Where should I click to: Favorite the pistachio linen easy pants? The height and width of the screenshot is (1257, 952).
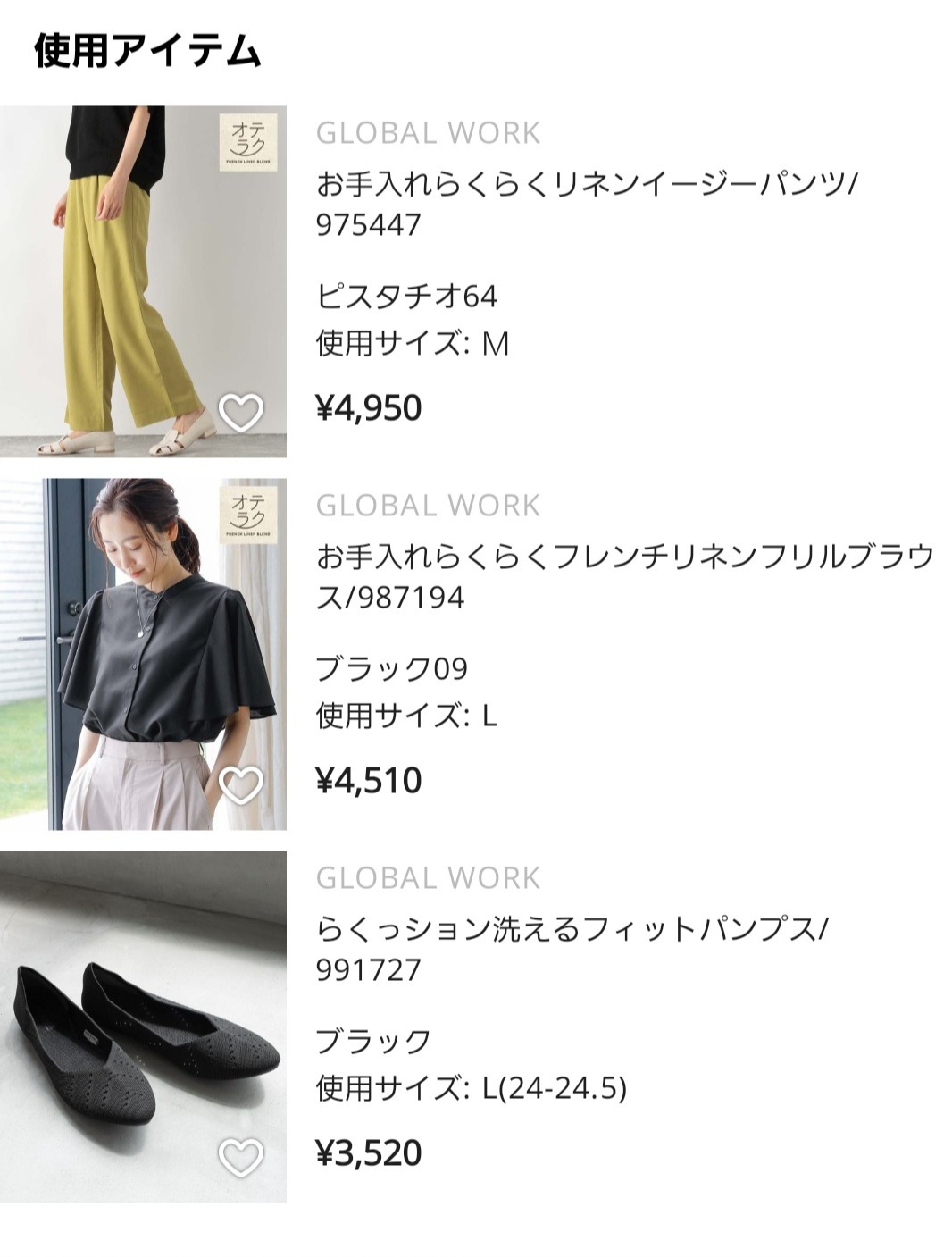point(241,413)
